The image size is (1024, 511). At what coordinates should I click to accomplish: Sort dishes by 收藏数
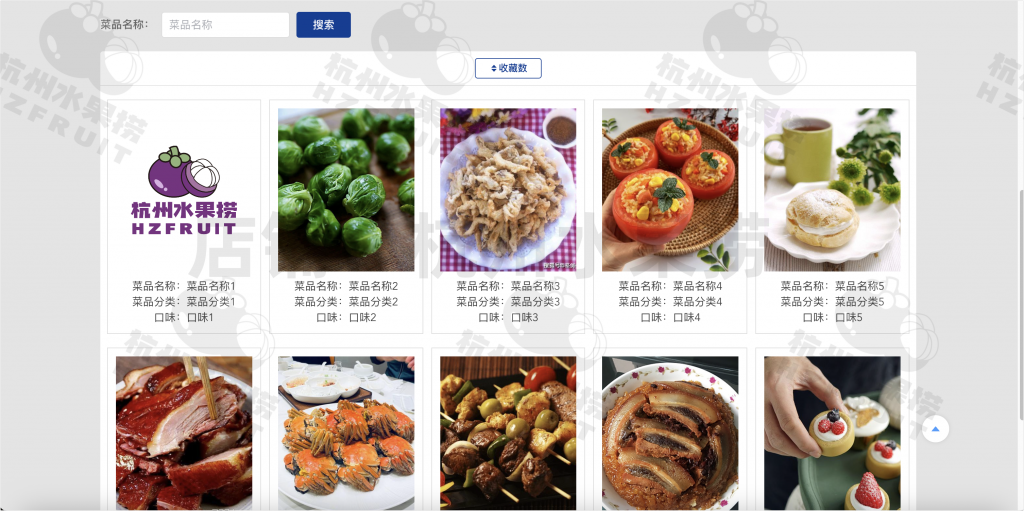coord(508,68)
